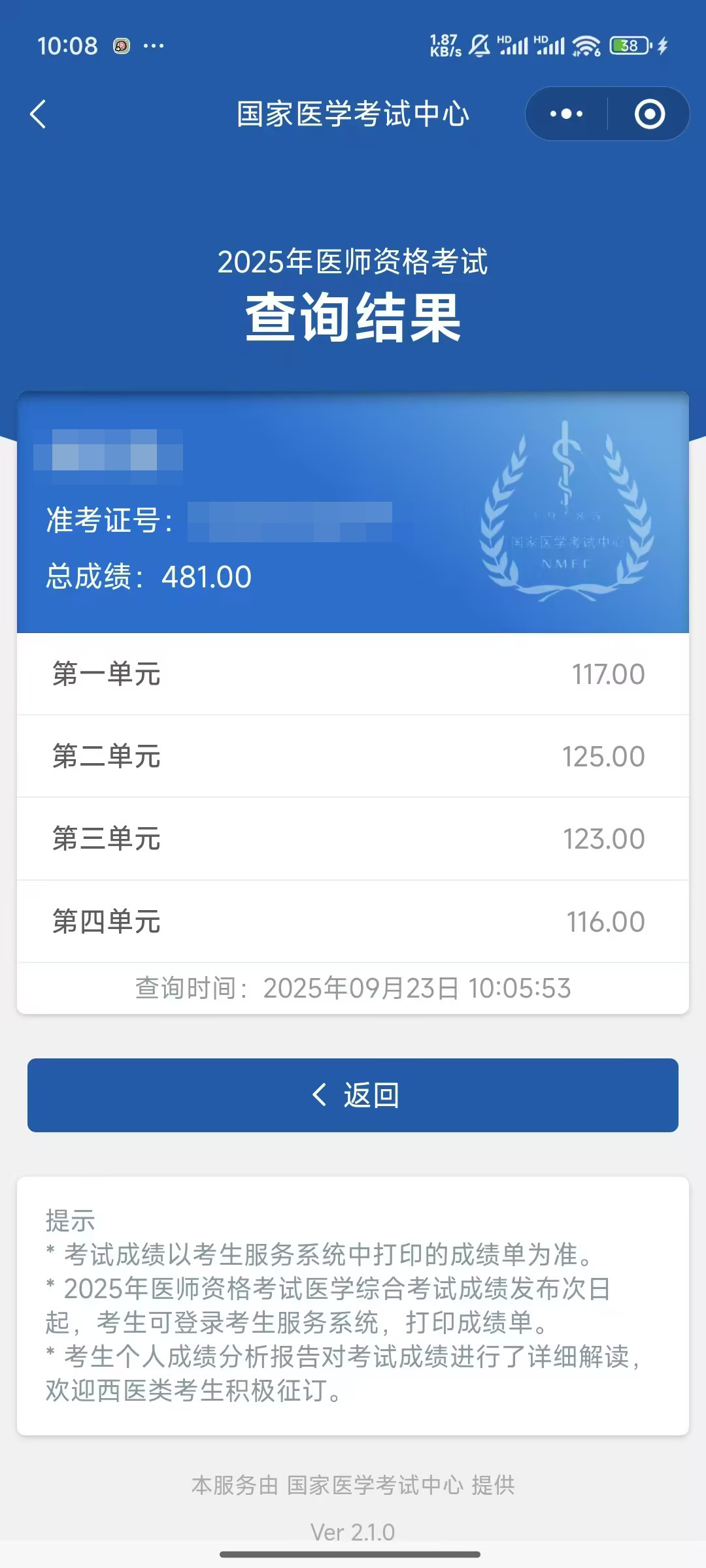Tap the 返回 button
706x1568 pixels.
coord(353,1095)
